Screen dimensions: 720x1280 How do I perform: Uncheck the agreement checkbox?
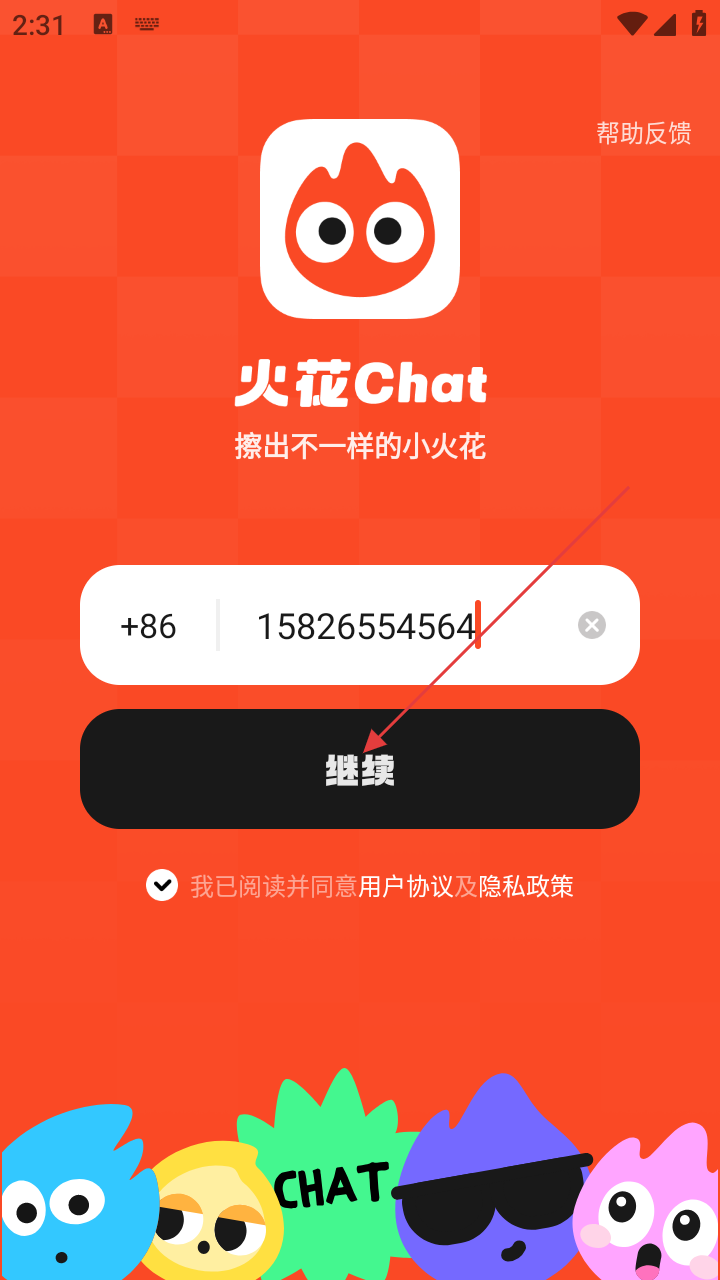click(162, 885)
